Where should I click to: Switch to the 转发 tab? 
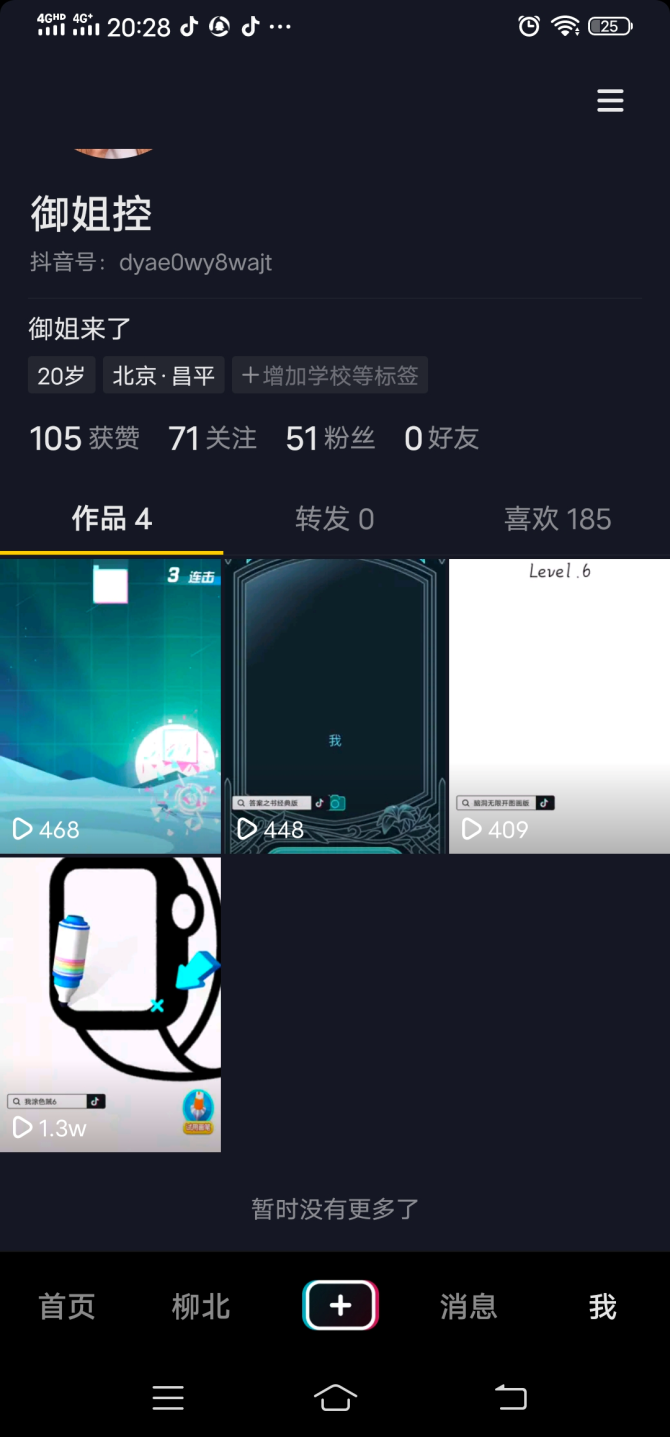(x=334, y=519)
